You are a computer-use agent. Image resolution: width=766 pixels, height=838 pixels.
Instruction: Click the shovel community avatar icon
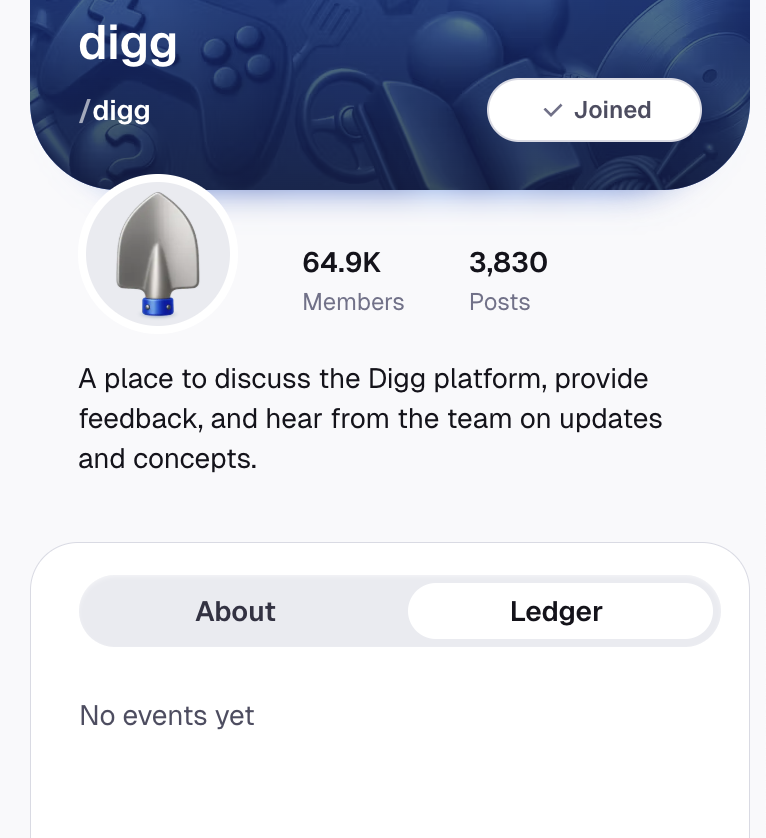coord(156,253)
